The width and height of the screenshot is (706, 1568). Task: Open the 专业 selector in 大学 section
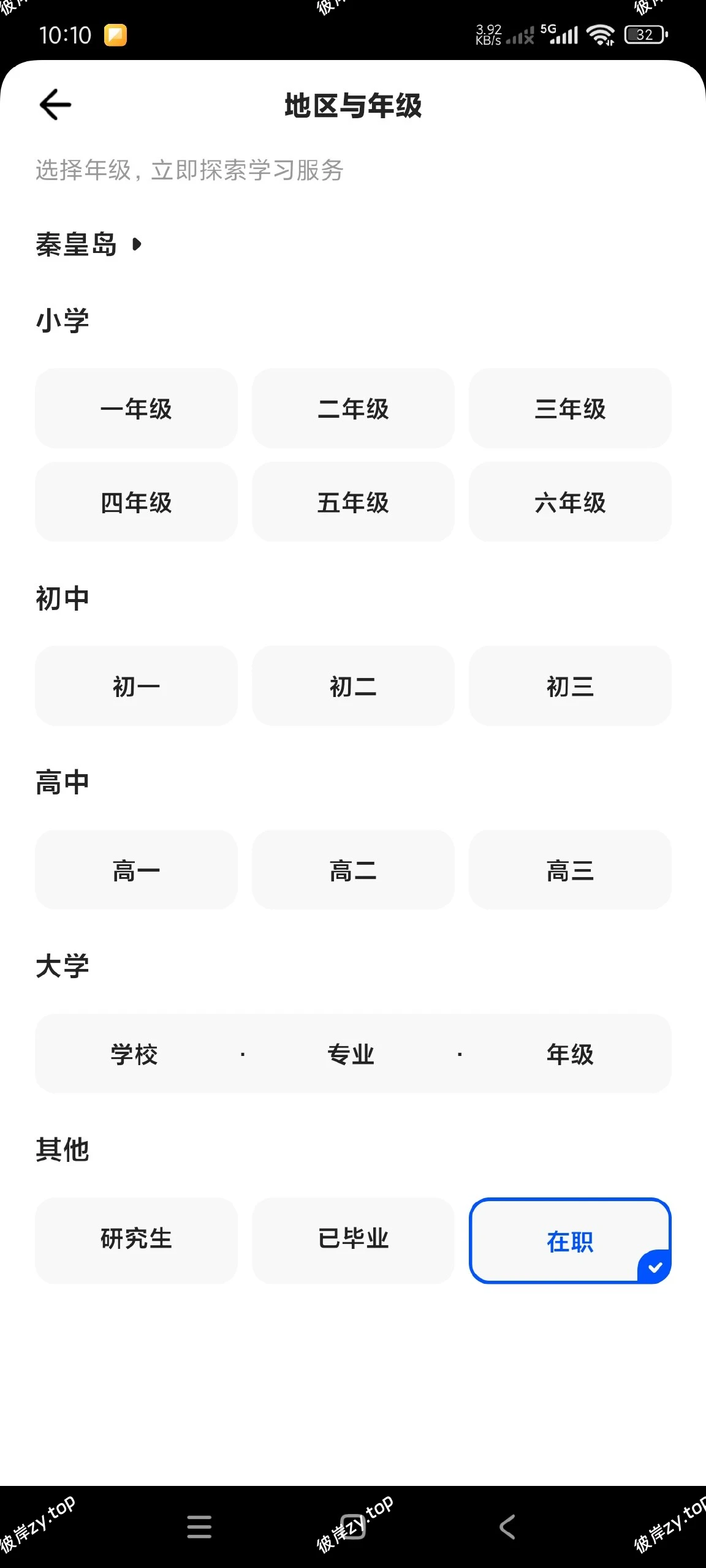pyautogui.click(x=353, y=1054)
